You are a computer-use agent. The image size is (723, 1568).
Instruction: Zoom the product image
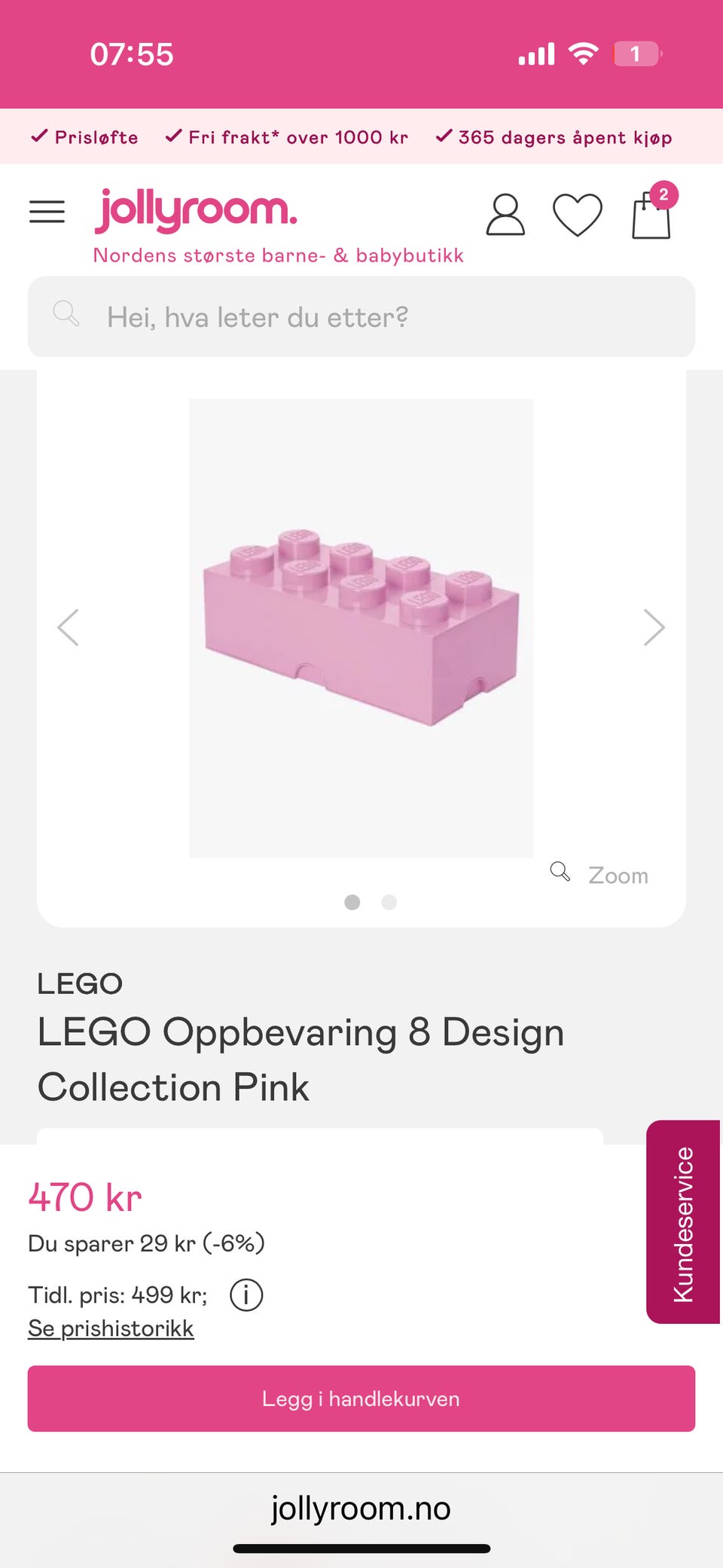click(600, 875)
